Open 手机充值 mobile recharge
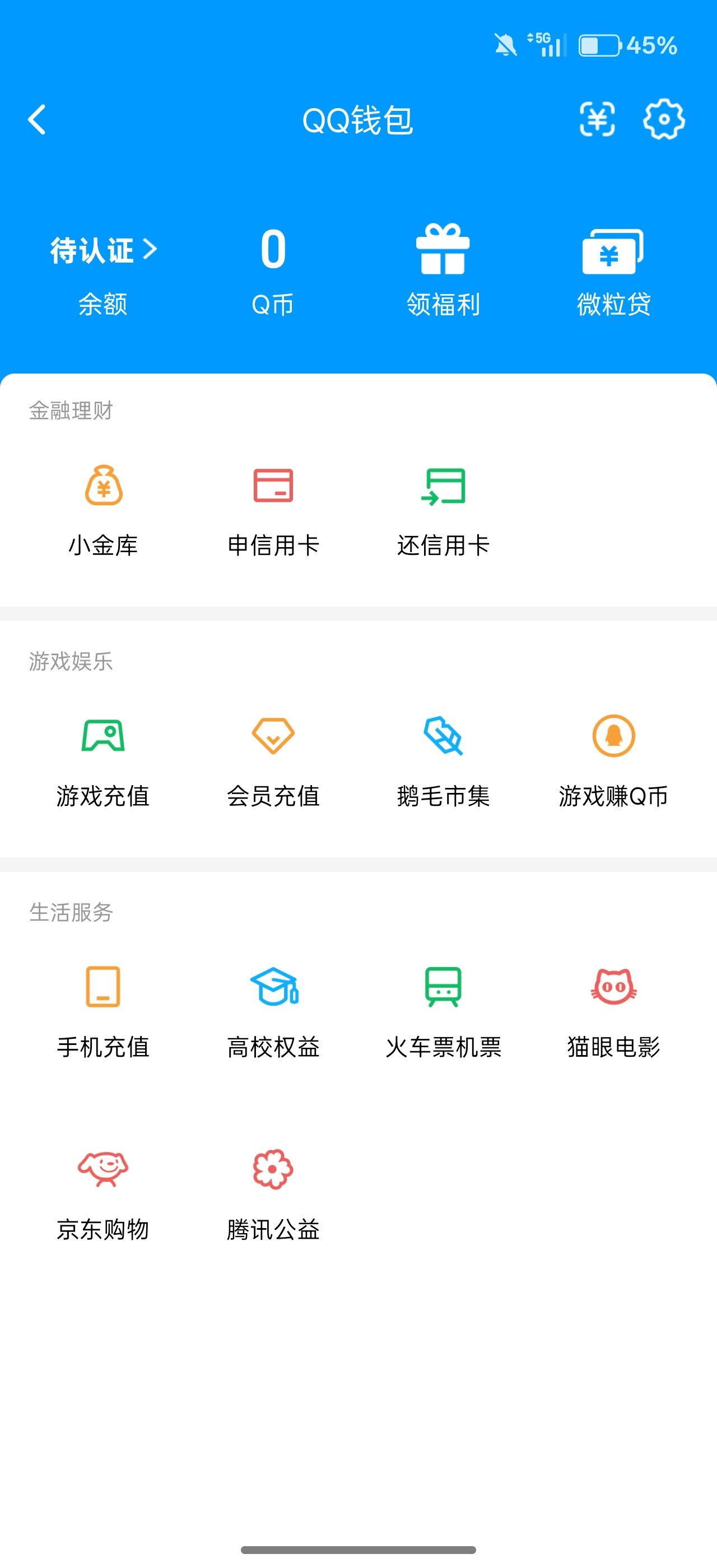 [104, 1012]
